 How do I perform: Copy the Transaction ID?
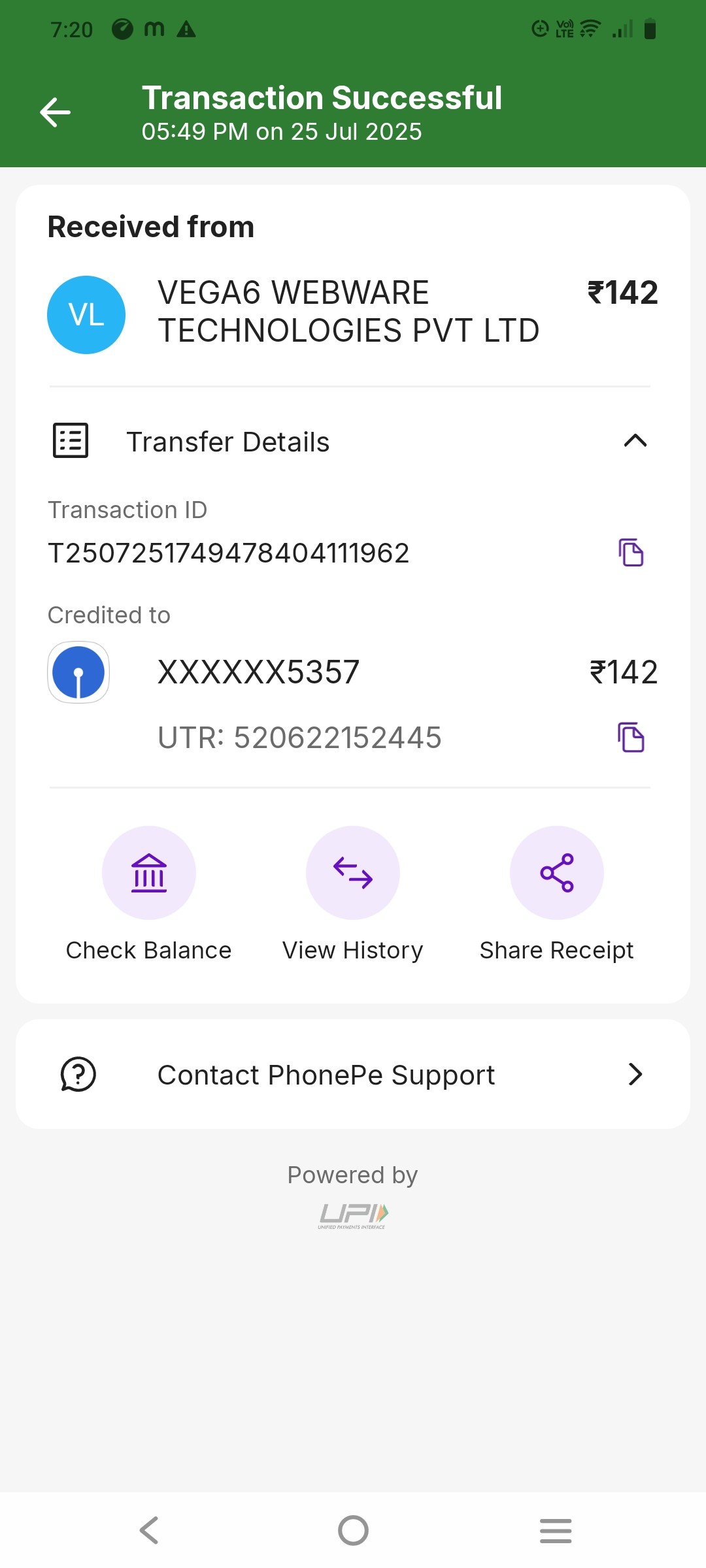pos(631,553)
